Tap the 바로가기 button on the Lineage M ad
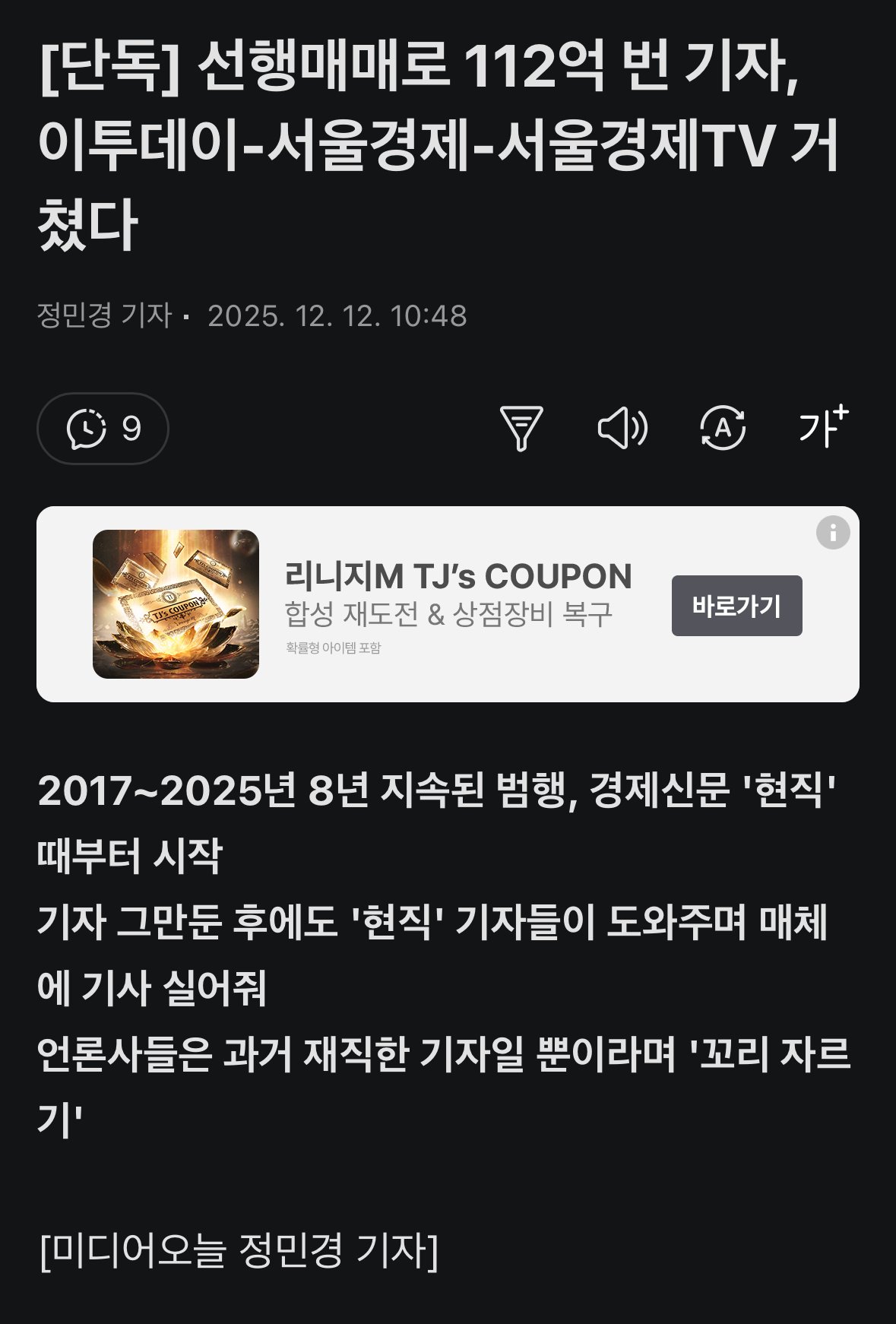Image resolution: width=896 pixels, height=1324 pixels. pyautogui.click(x=736, y=606)
